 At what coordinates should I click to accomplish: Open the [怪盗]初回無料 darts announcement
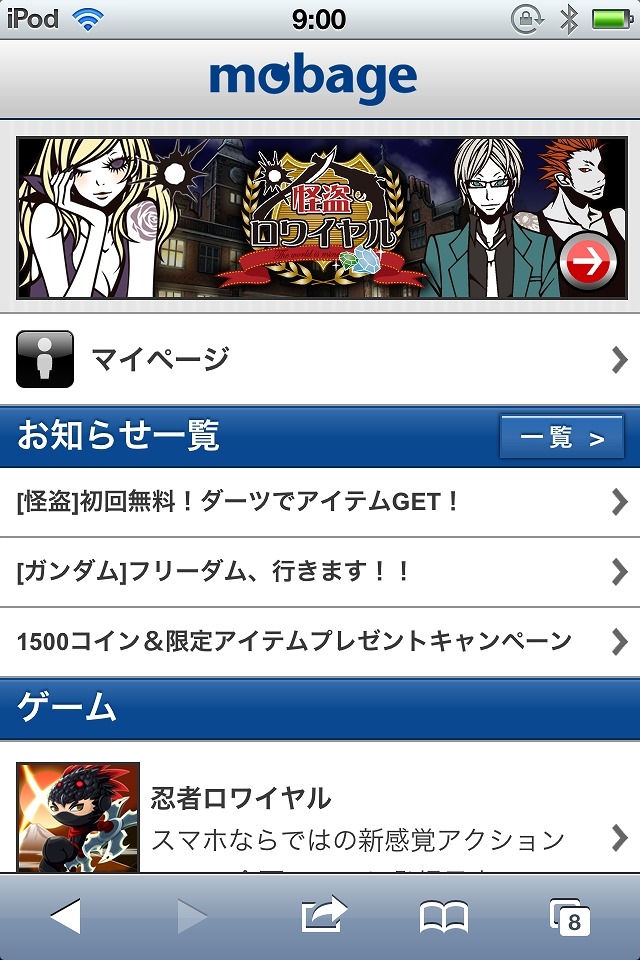pyautogui.click(x=320, y=502)
